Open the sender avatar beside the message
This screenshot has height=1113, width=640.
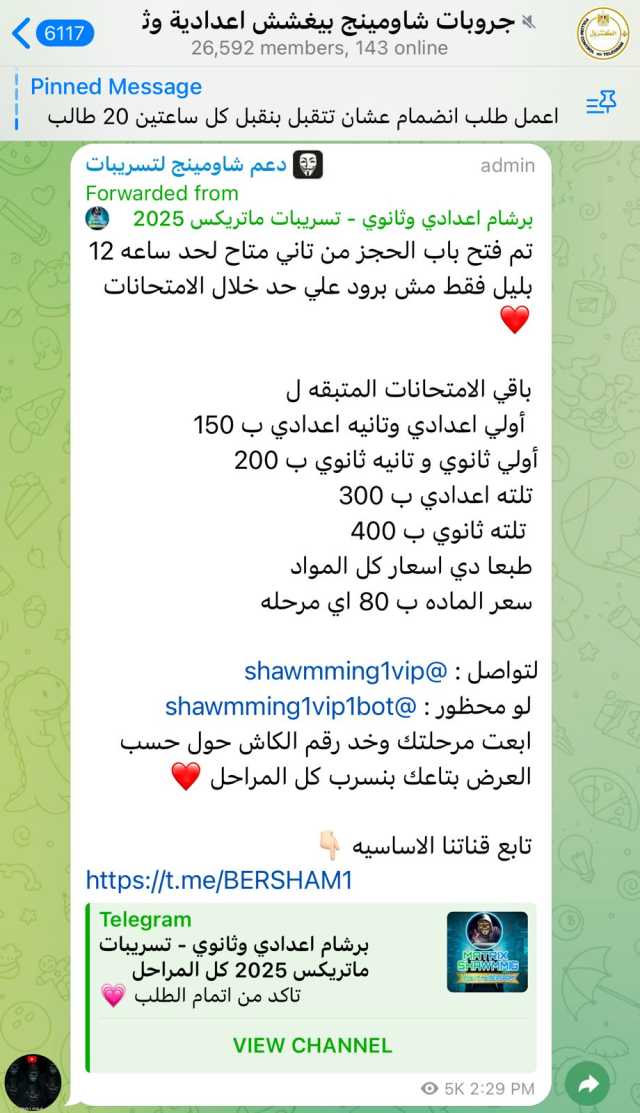point(33,1081)
